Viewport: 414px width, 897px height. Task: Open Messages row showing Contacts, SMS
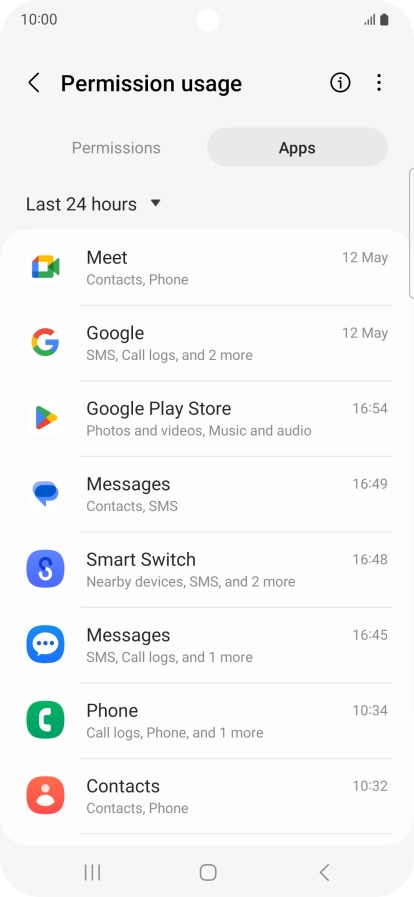(x=207, y=494)
